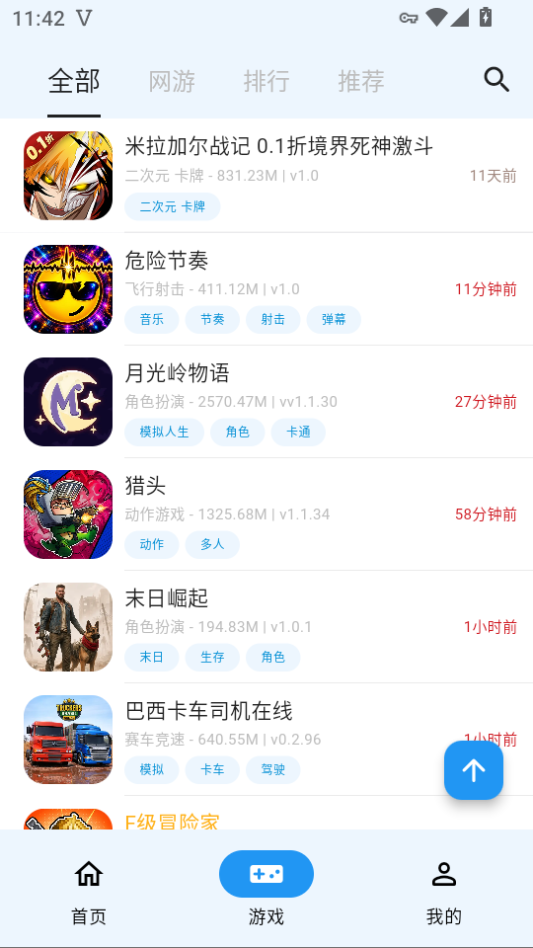Switch to the 网游 tab

coord(172,81)
